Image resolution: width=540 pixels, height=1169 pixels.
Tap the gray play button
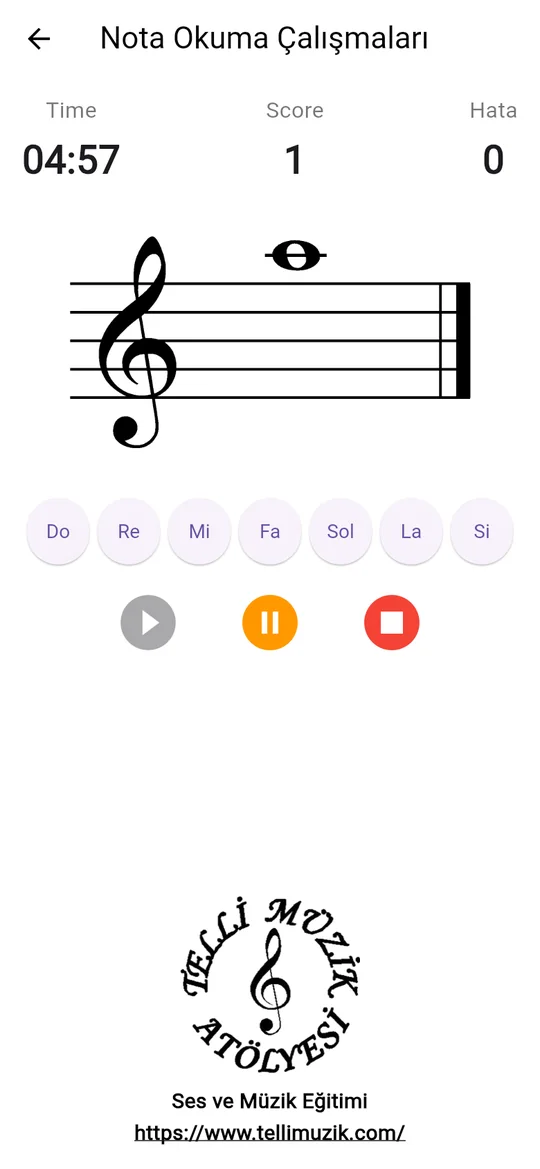[148, 623]
